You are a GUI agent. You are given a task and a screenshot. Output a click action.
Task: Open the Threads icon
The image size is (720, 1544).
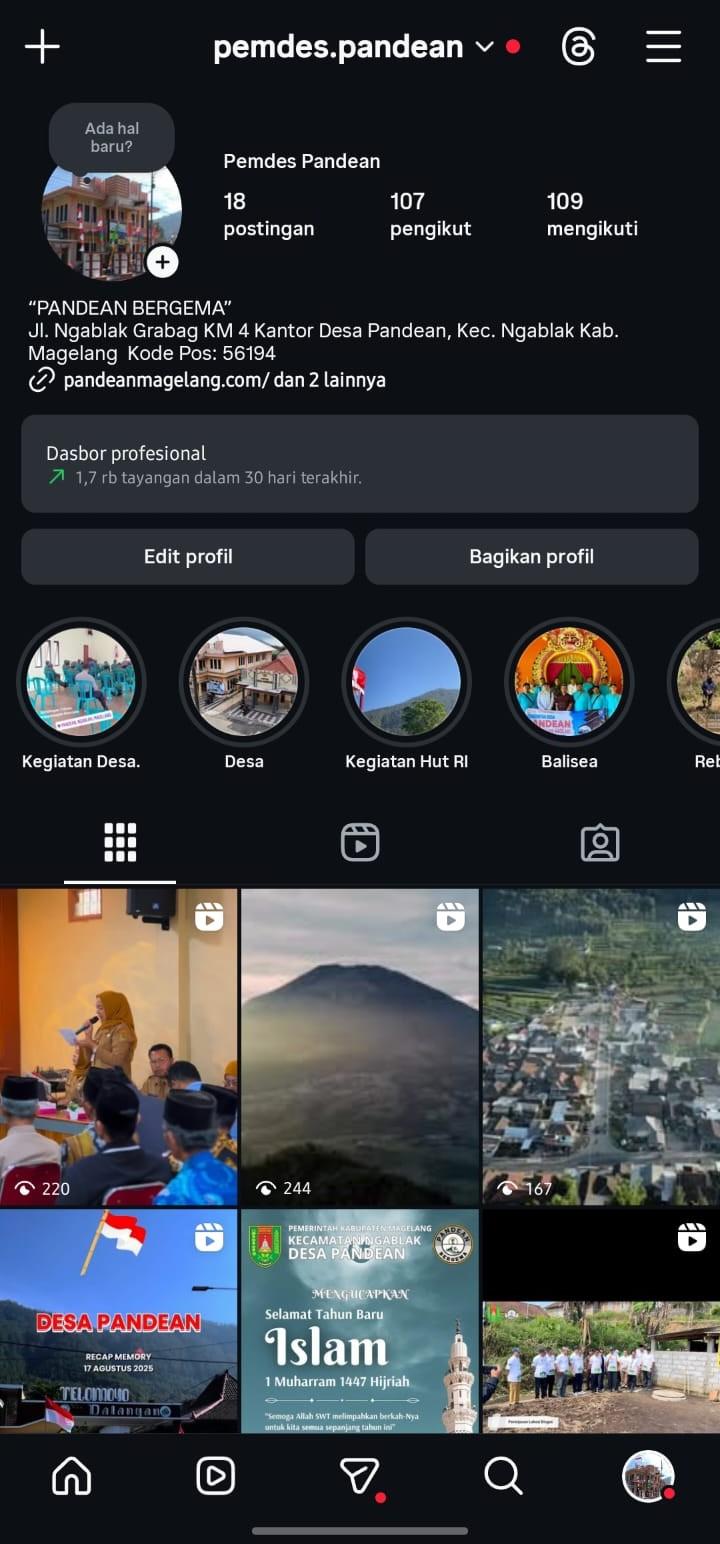[578, 47]
